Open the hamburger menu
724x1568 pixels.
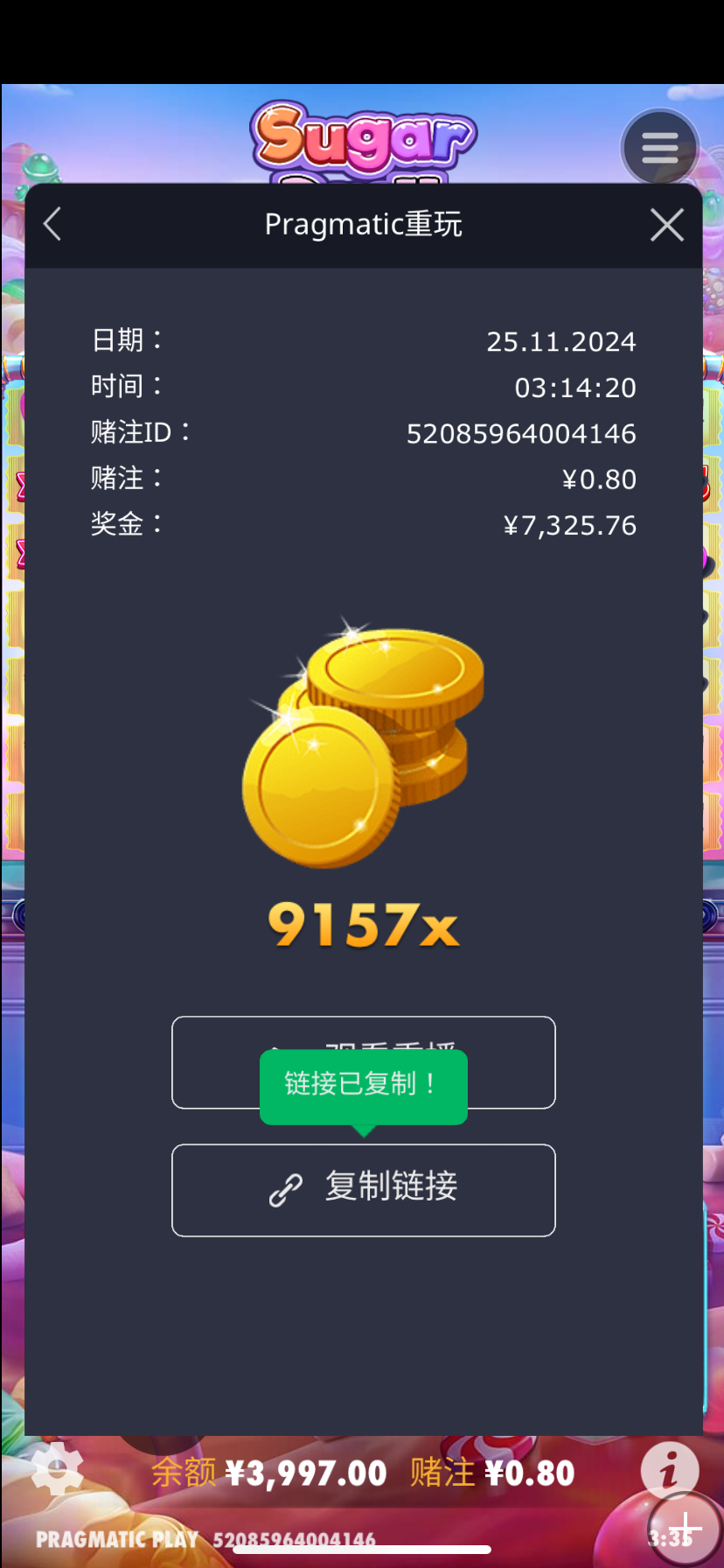(x=659, y=147)
